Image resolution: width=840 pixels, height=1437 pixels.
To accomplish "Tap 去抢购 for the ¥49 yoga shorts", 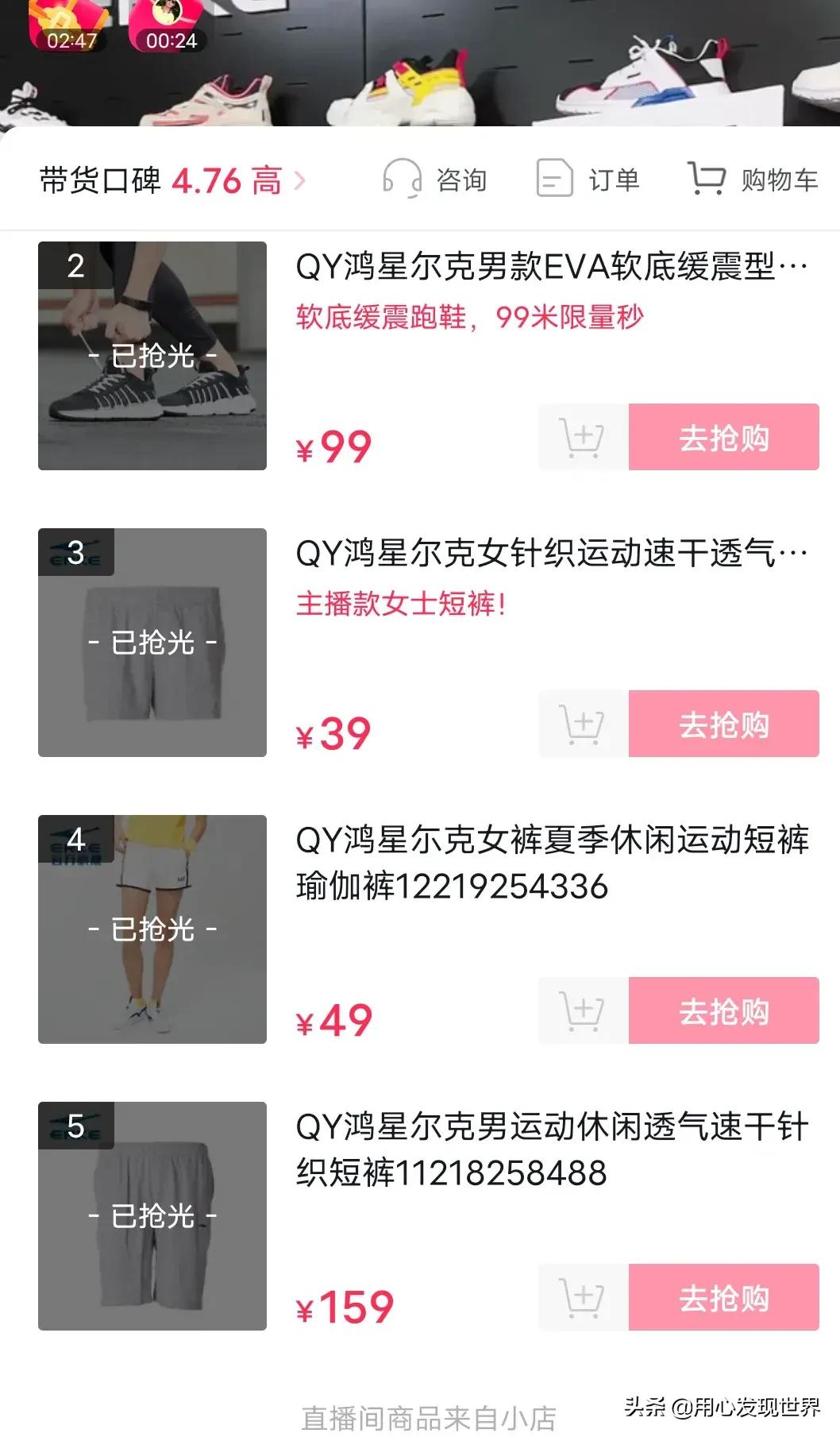I will point(723,1011).
